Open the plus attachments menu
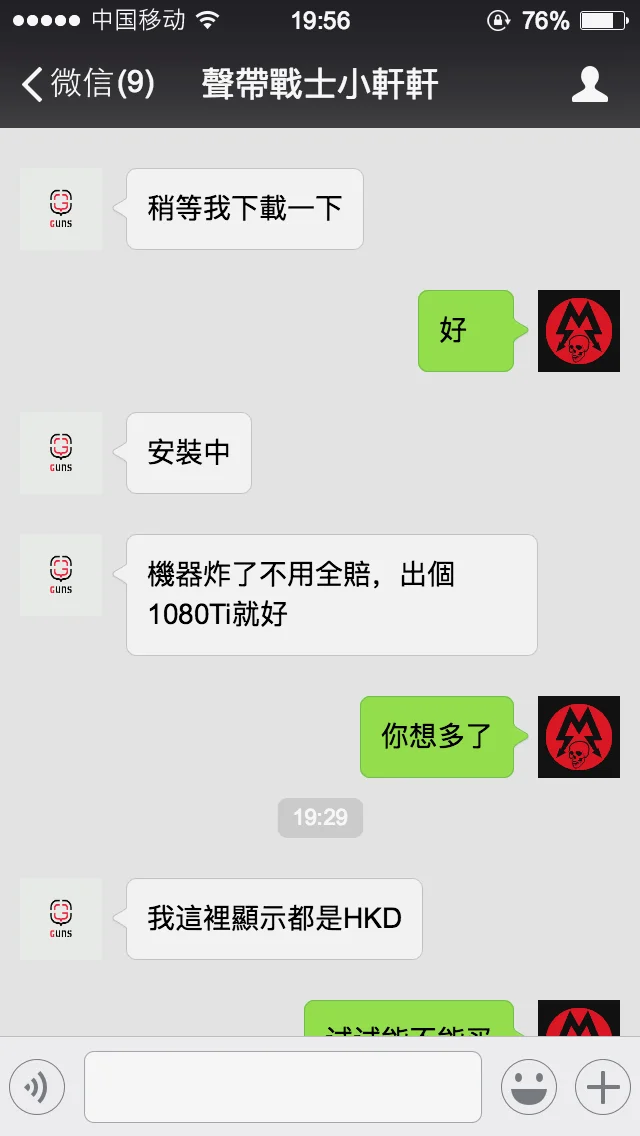Image resolution: width=640 pixels, height=1136 pixels. tap(602, 1087)
